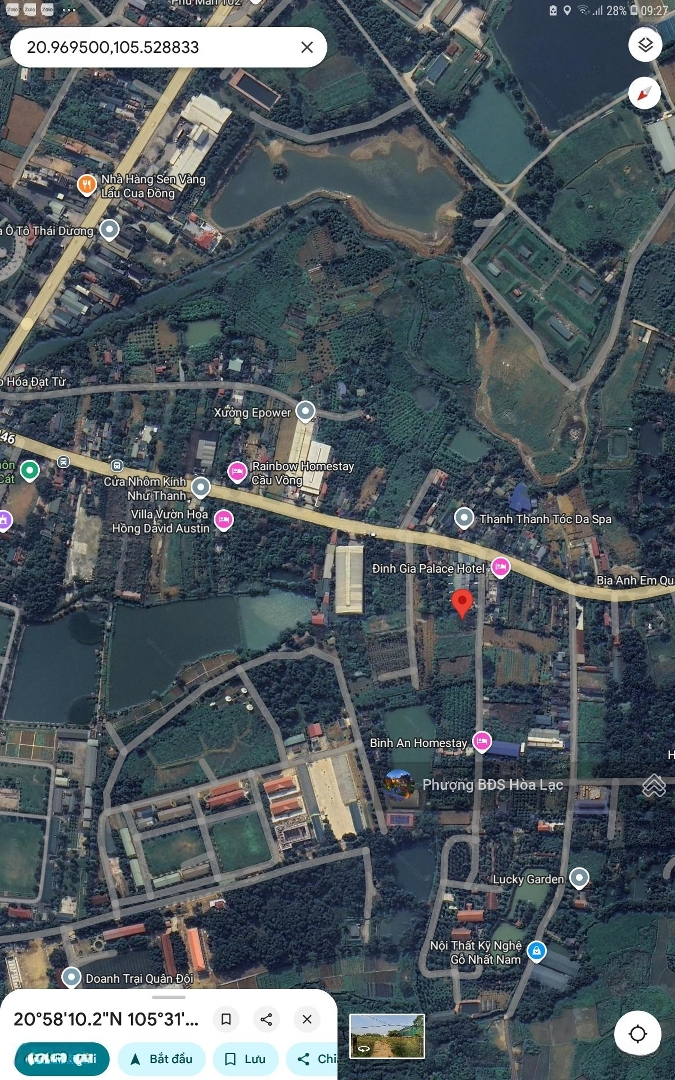Tap the Xưởng Epower place marker

[306, 412]
